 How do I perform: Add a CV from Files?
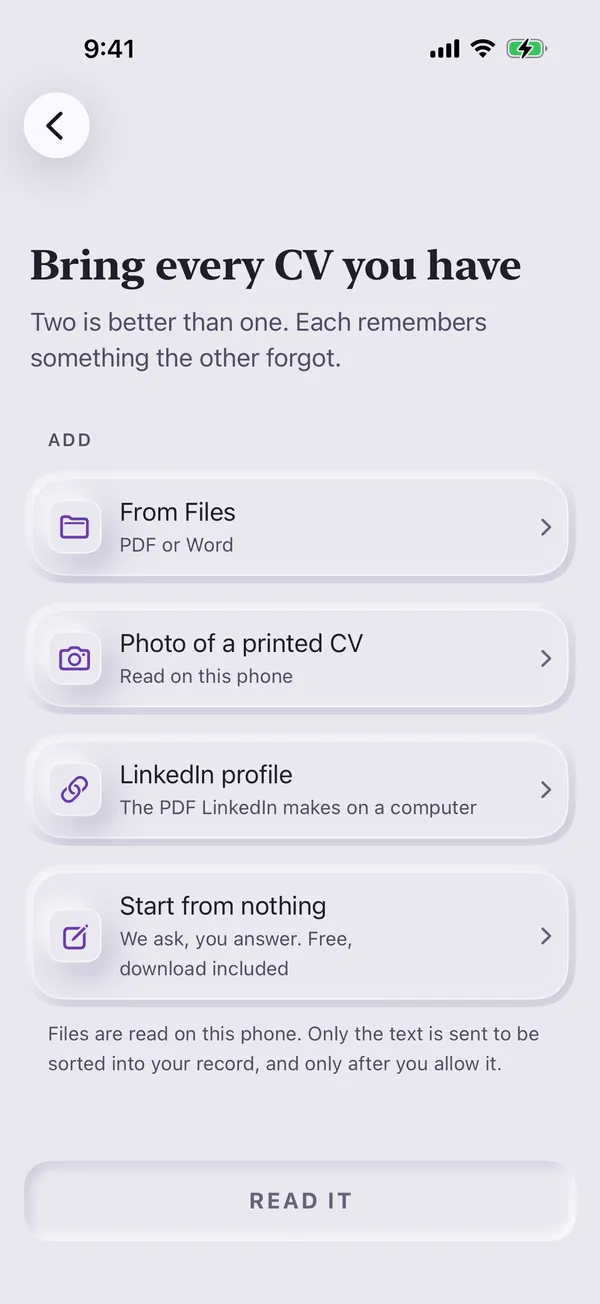(x=300, y=527)
